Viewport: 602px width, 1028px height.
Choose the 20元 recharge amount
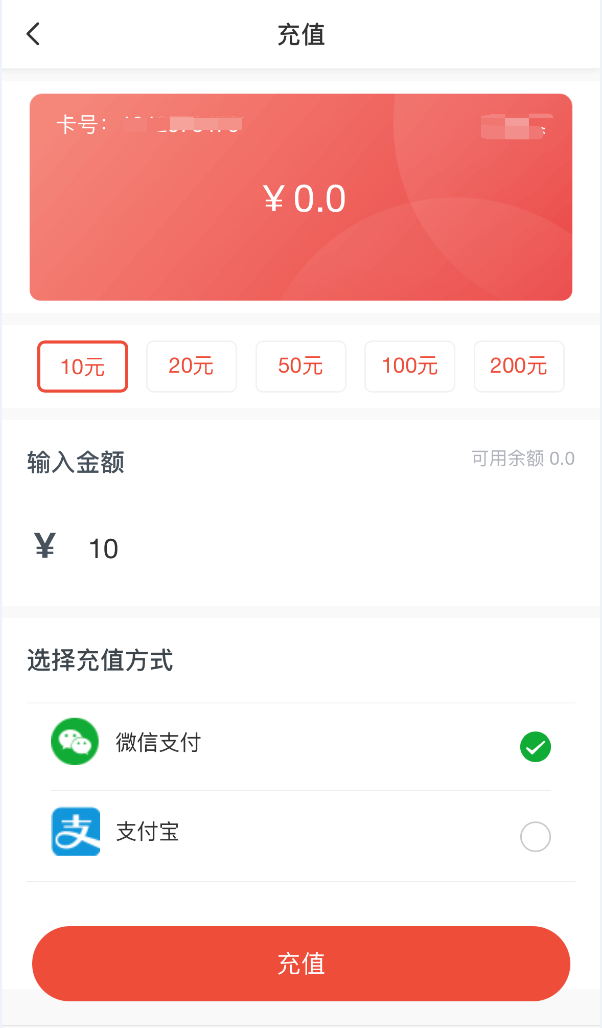click(x=191, y=366)
